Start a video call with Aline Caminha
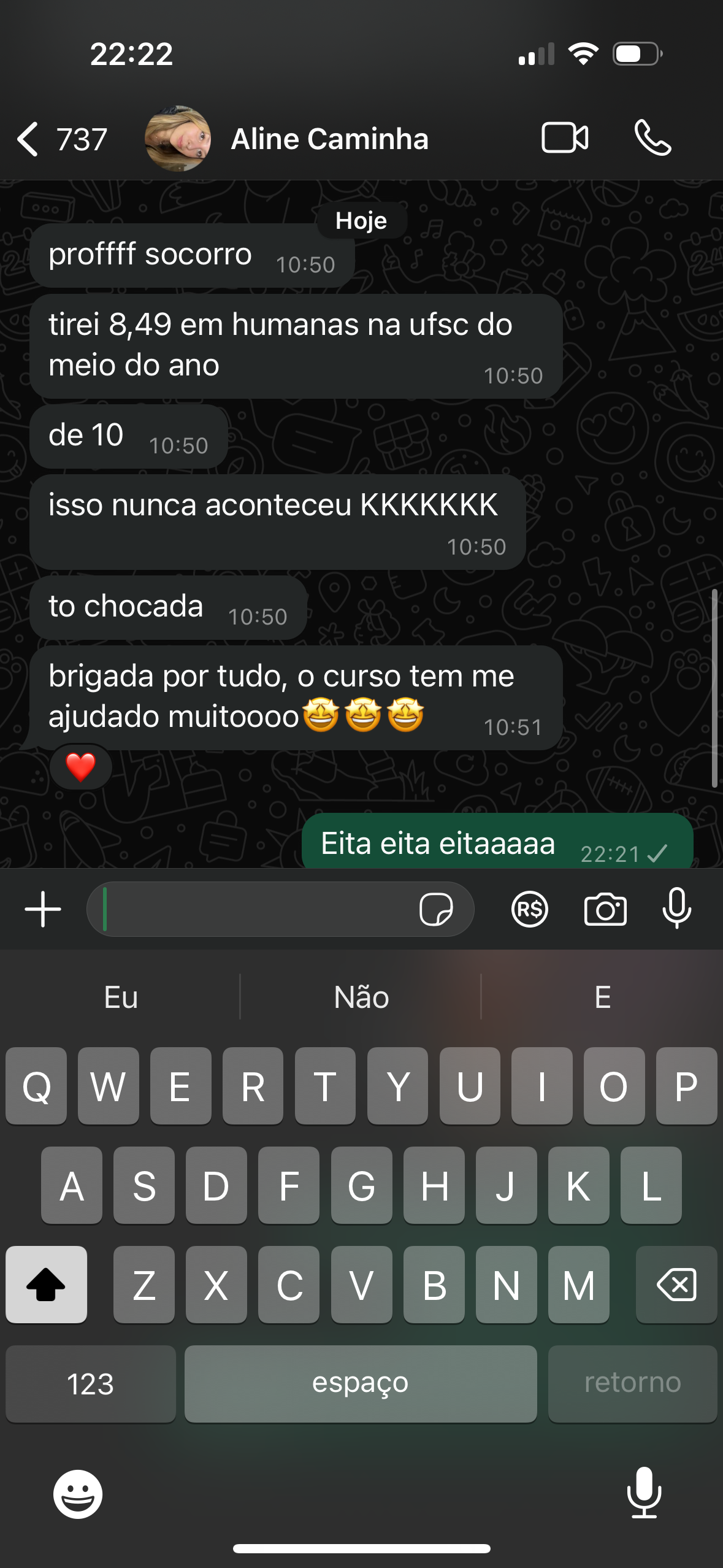Screen dimensions: 723x1568 pos(565,138)
